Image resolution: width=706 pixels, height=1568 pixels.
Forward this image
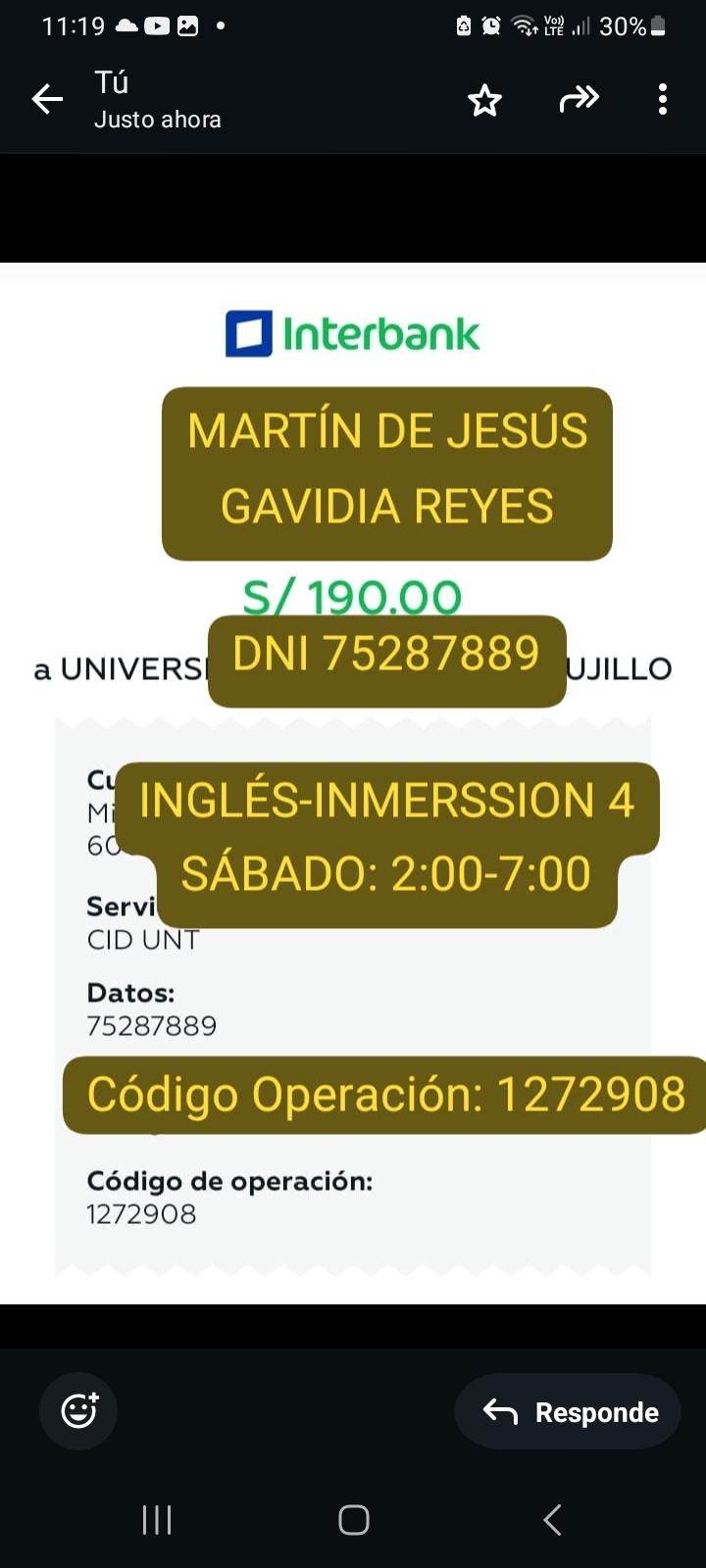coord(579,99)
